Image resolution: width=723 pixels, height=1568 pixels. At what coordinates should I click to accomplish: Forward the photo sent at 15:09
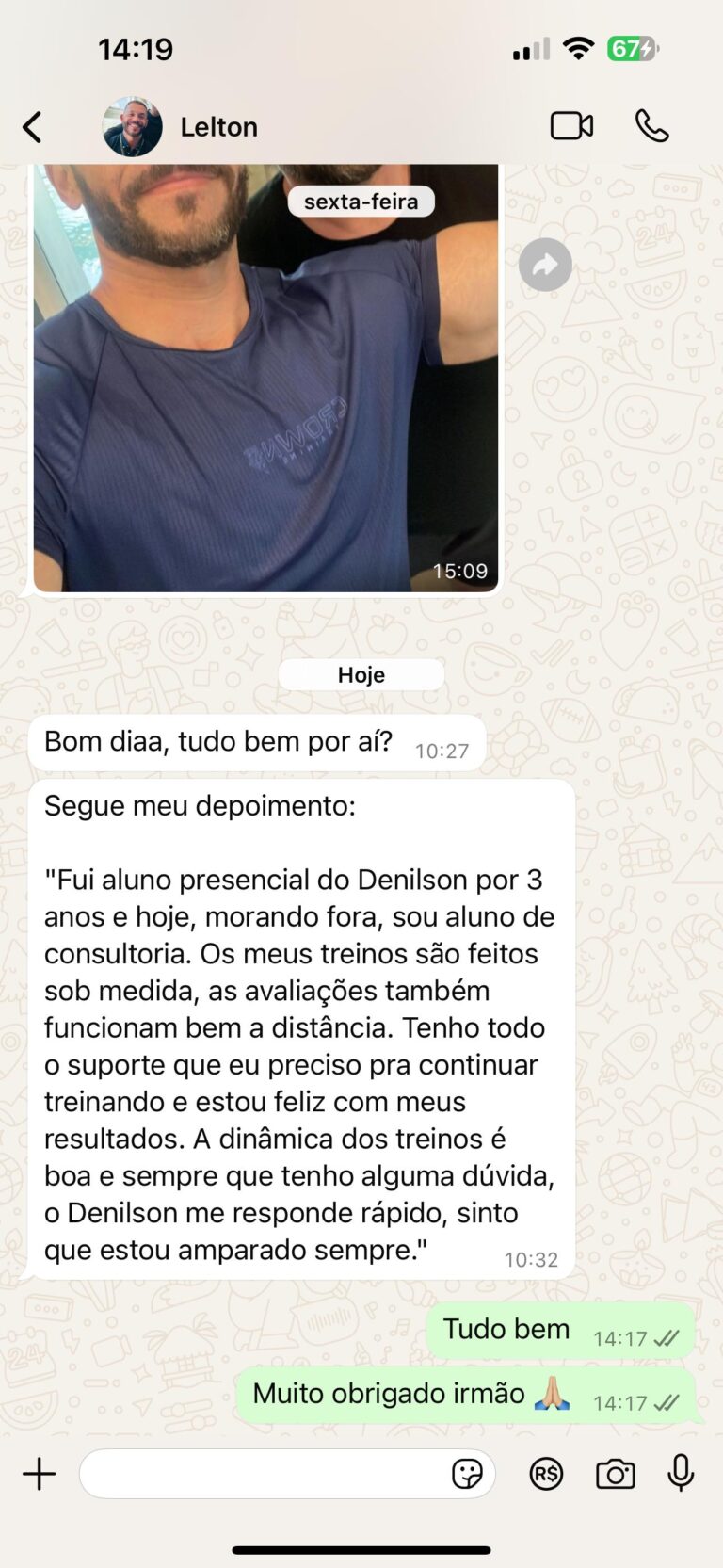(545, 265)
